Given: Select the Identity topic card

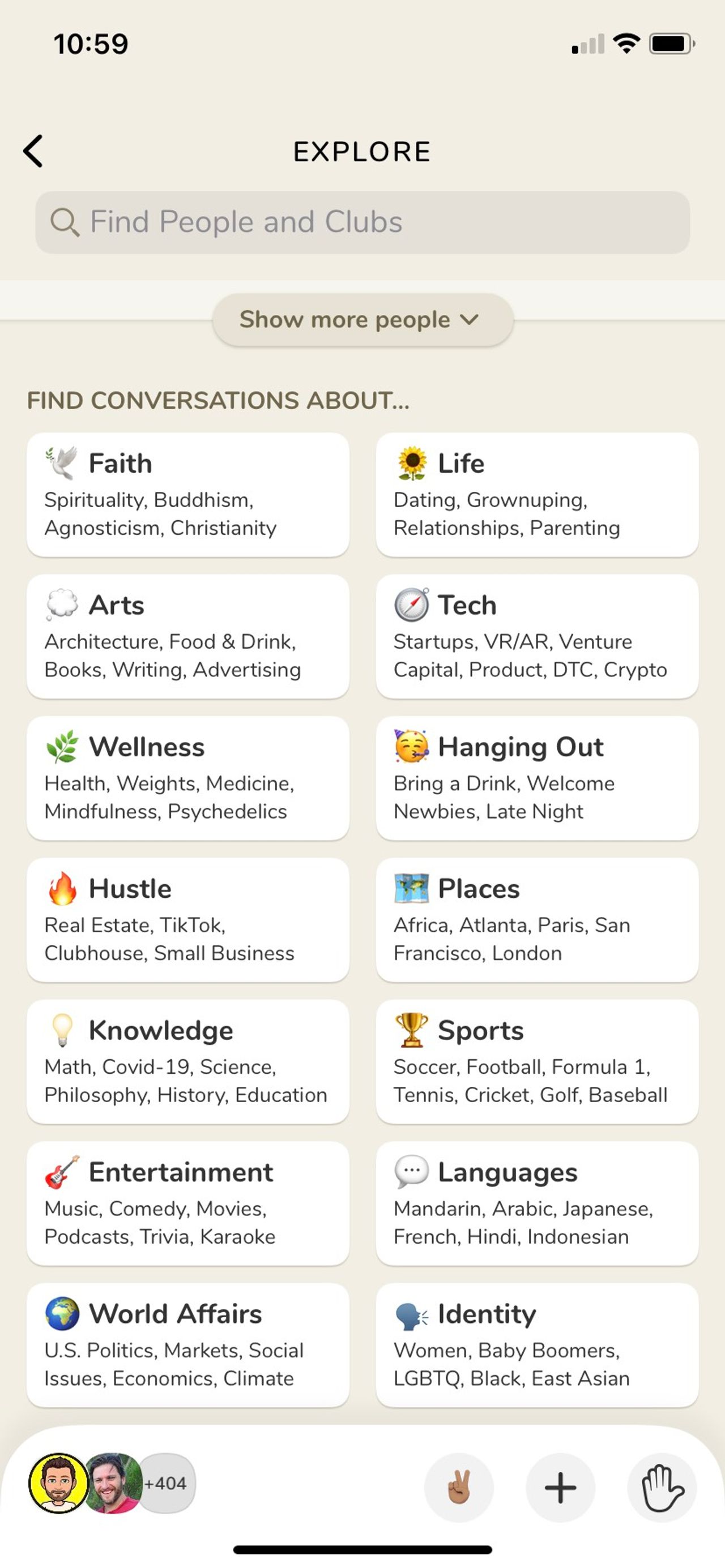Looking at the screenshot, I should click(x=537, y=1345).
